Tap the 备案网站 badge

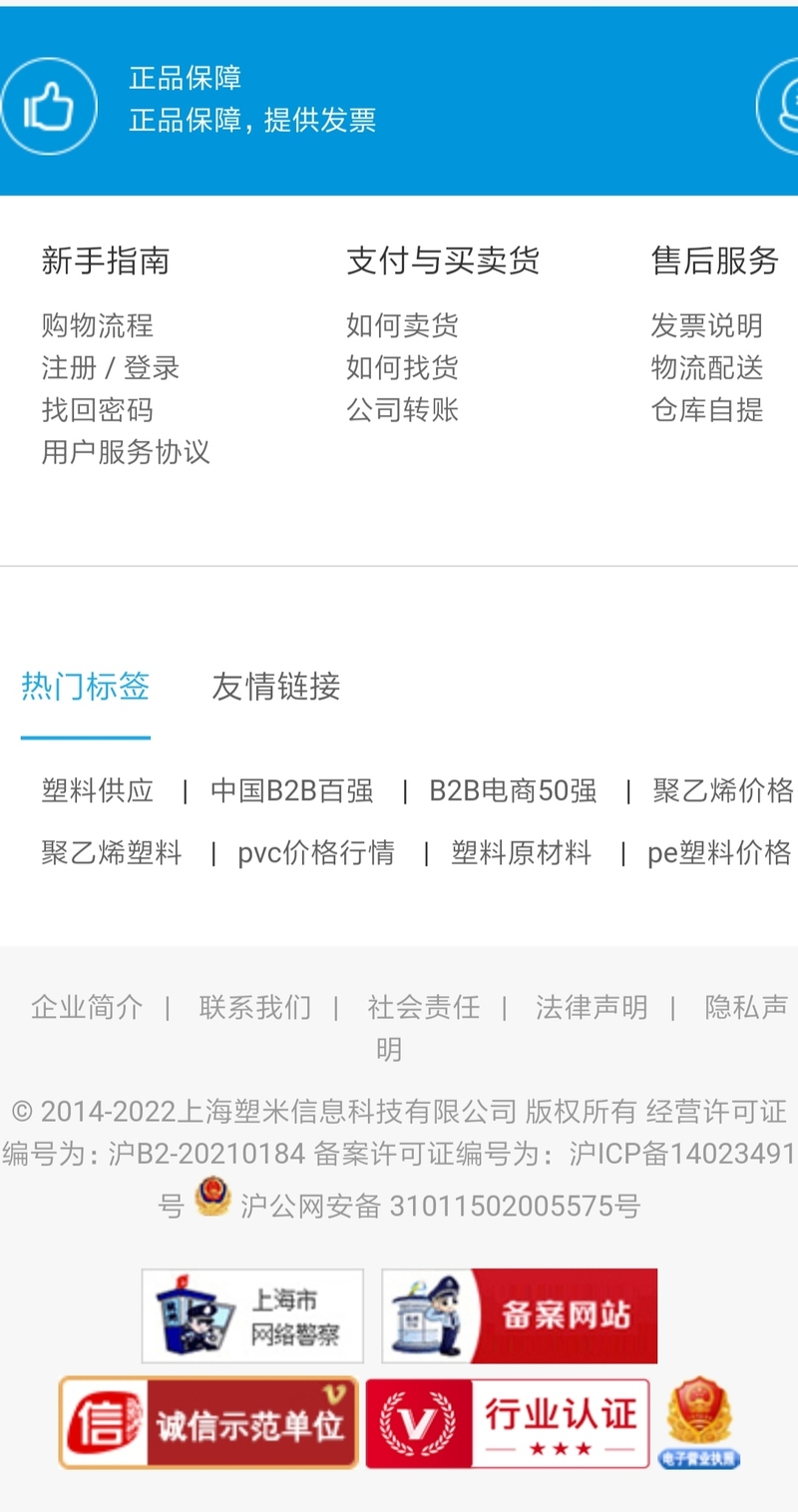pos(520,1315)
